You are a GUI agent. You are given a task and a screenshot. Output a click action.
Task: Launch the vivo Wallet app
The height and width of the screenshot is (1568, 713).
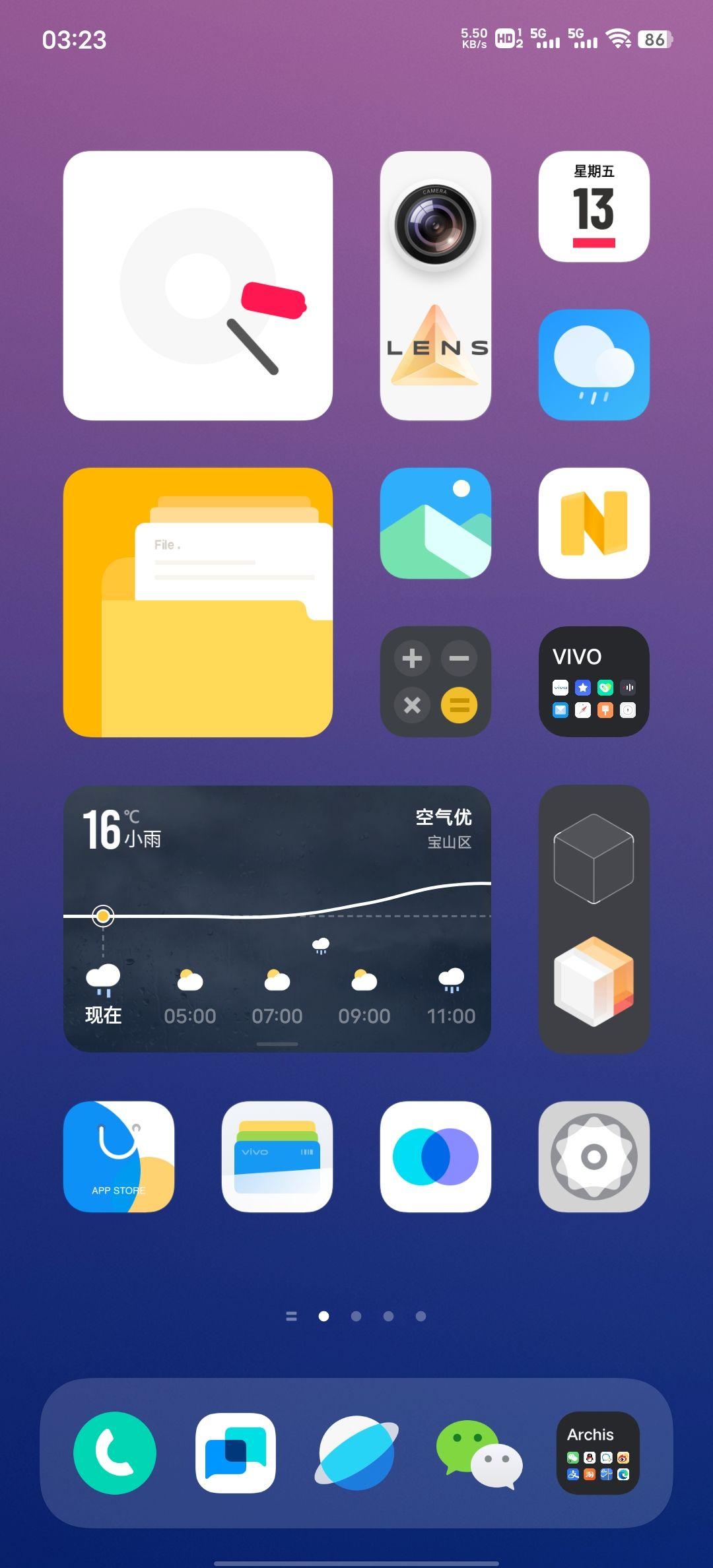pos(277,1156)
